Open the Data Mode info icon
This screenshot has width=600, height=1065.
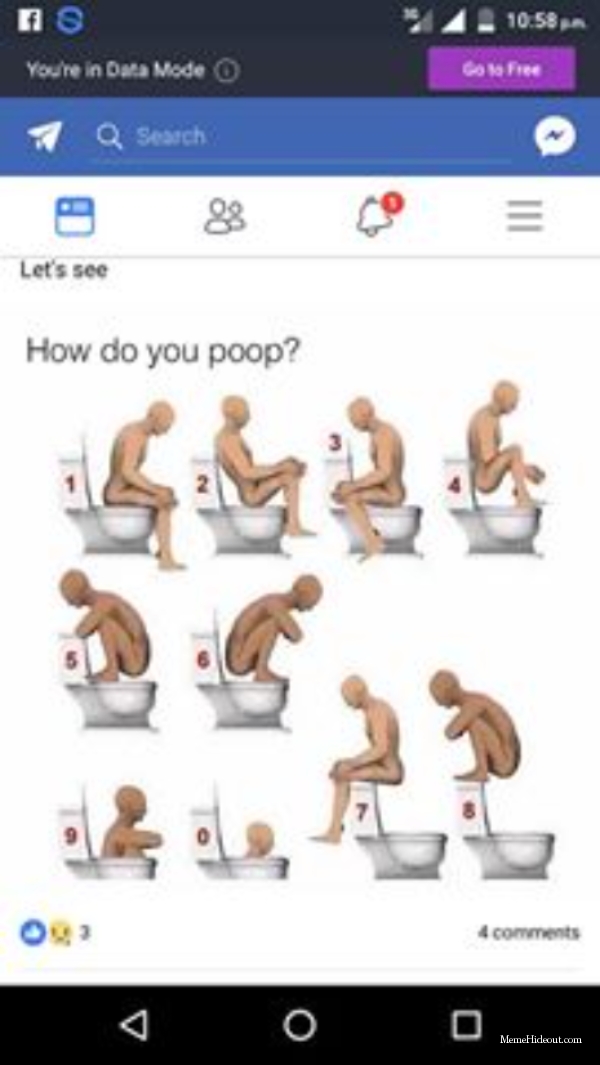227,70
